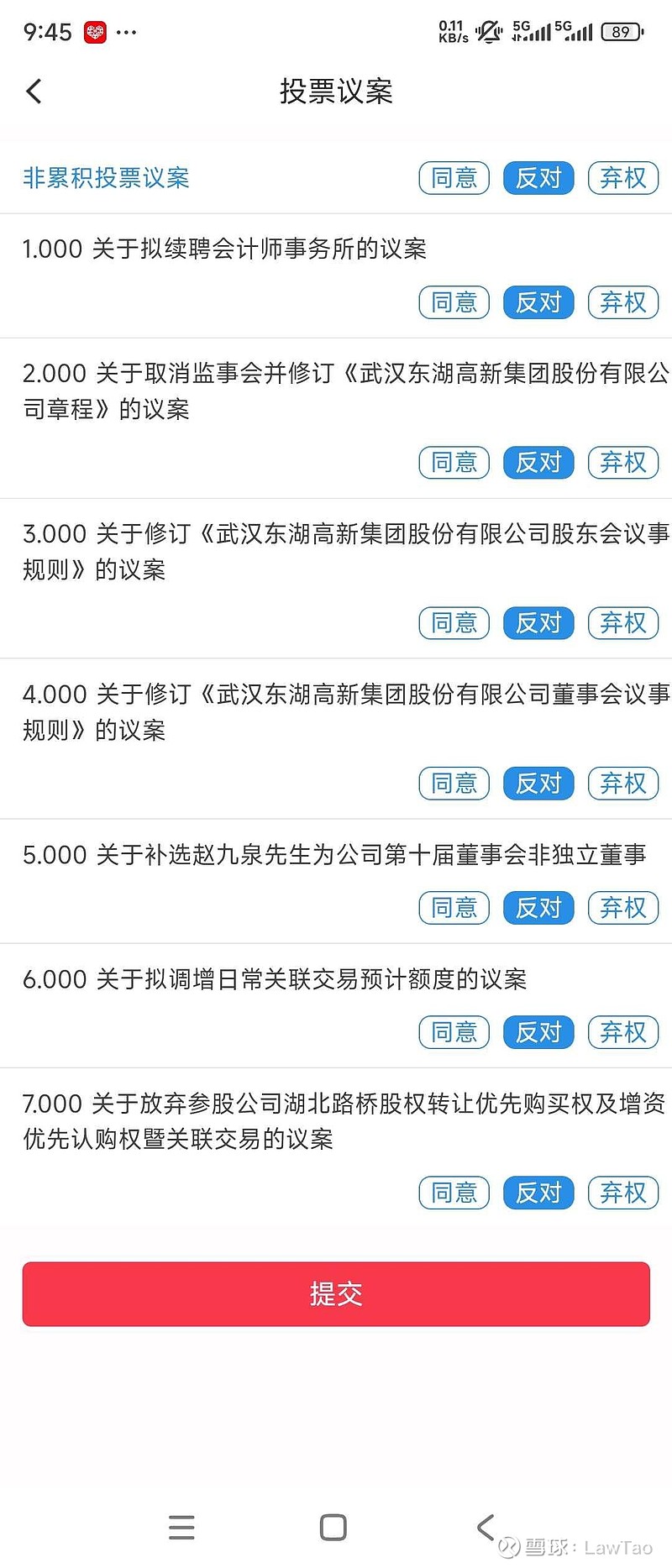Select 弃权 for all 非累积投票议案
This screenshot has width=672, height=1568.
point(622,178)
